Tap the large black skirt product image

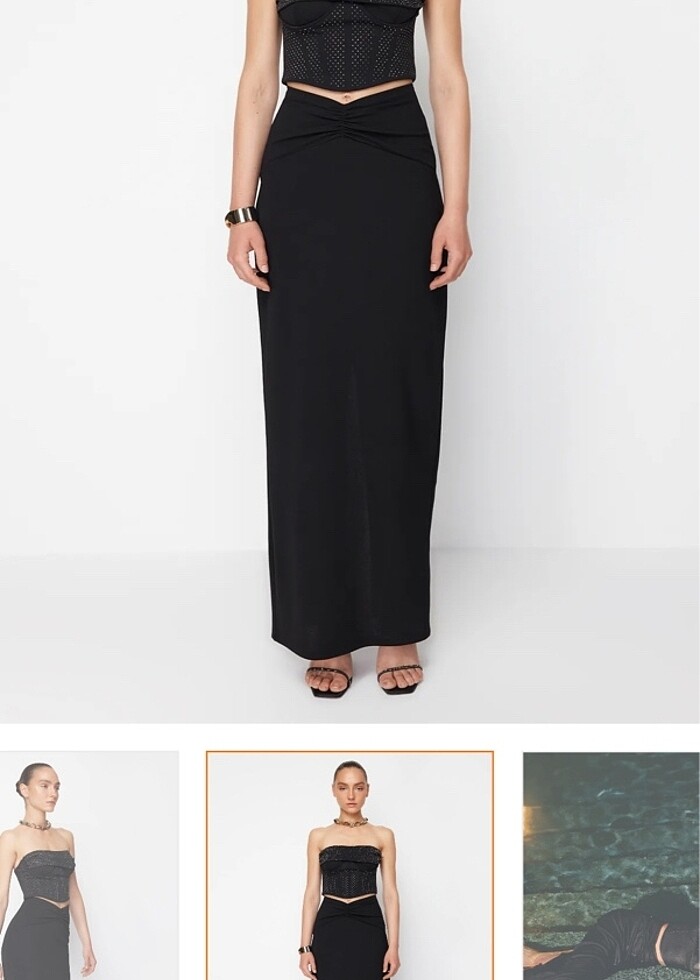350,360
